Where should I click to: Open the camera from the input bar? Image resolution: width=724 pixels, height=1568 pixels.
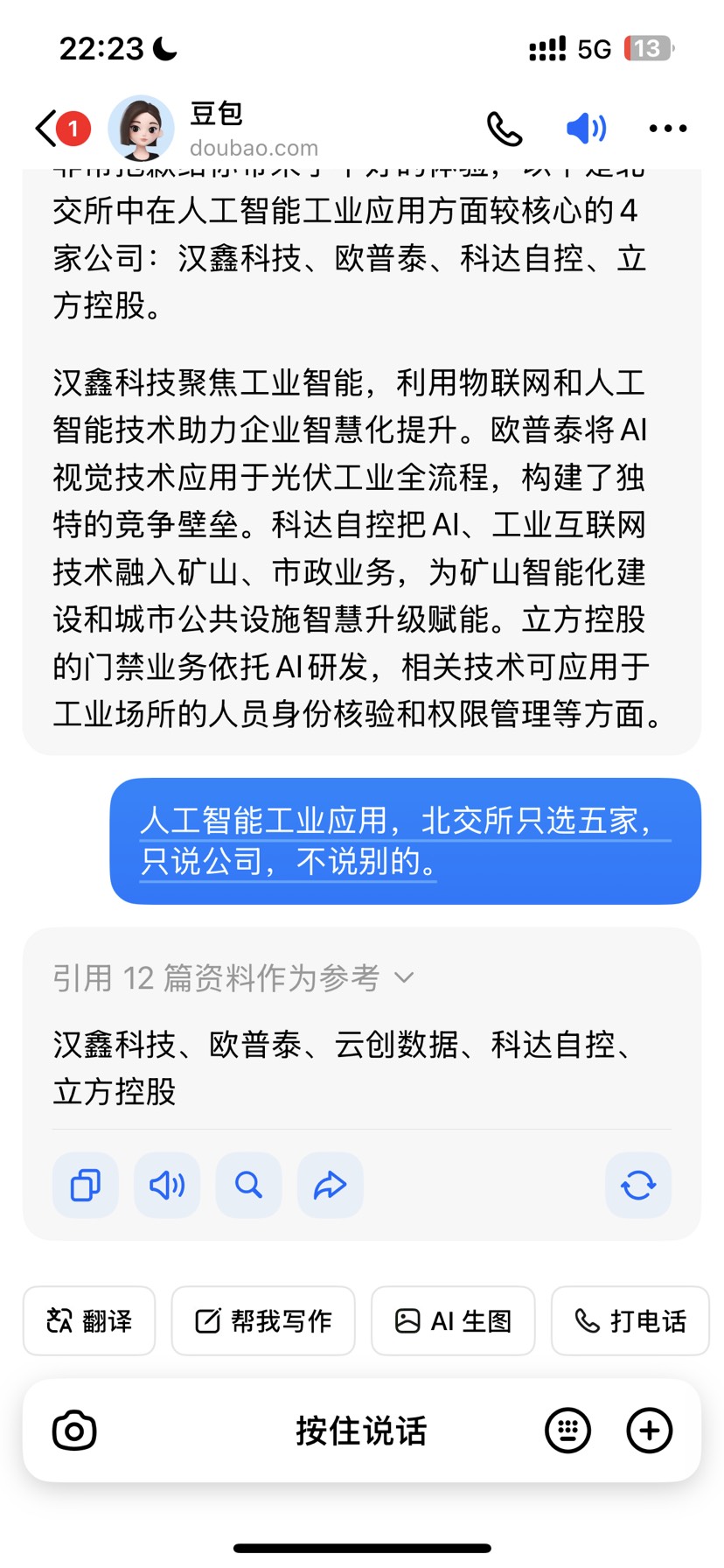(74, 1431)
